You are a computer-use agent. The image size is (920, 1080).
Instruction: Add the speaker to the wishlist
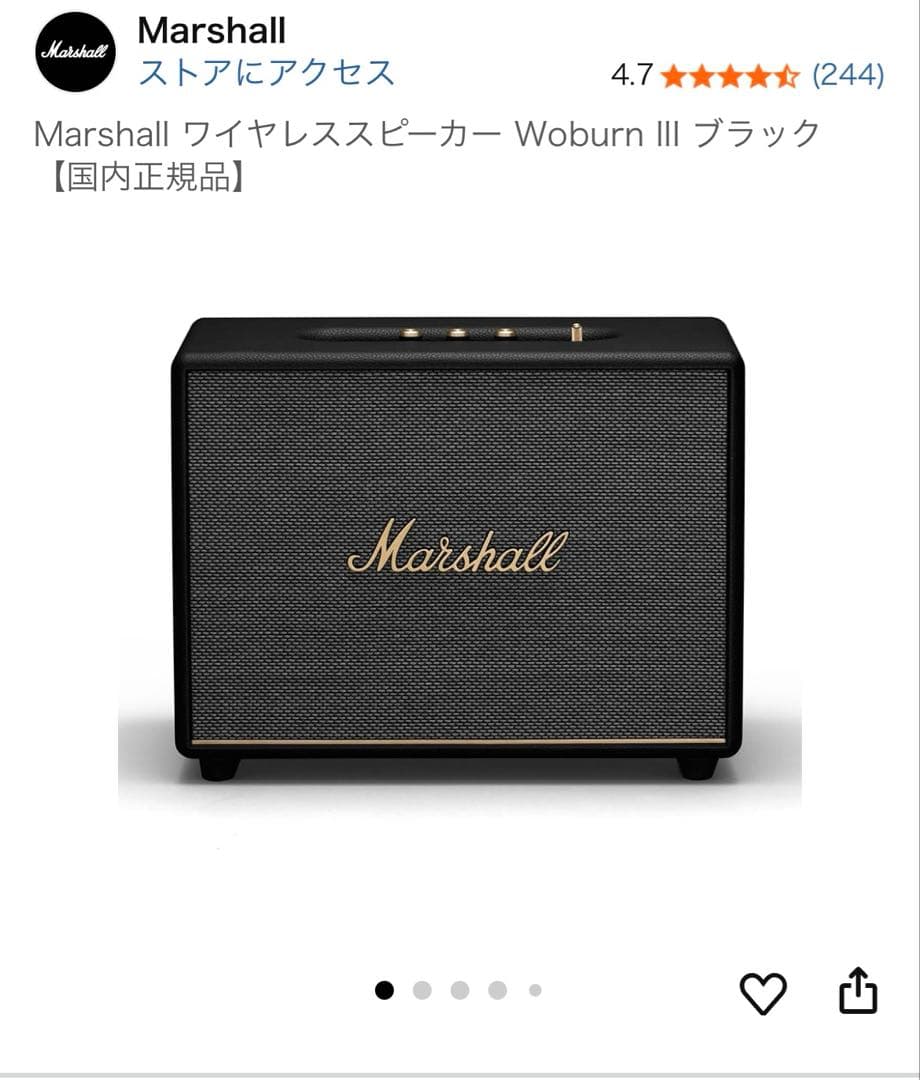pyautogui.click(x=762, y=992)
